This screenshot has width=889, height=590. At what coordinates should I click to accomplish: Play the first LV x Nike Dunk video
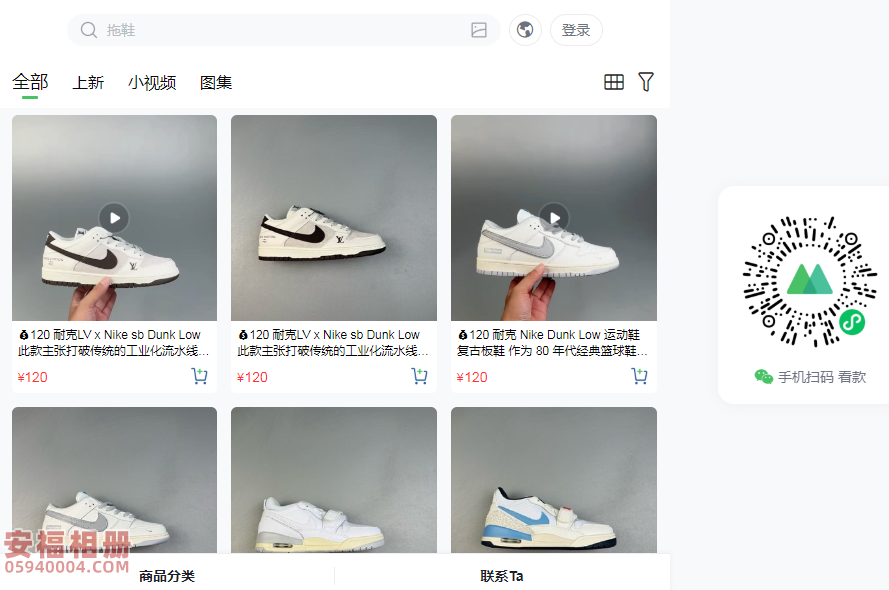point(114,217)
